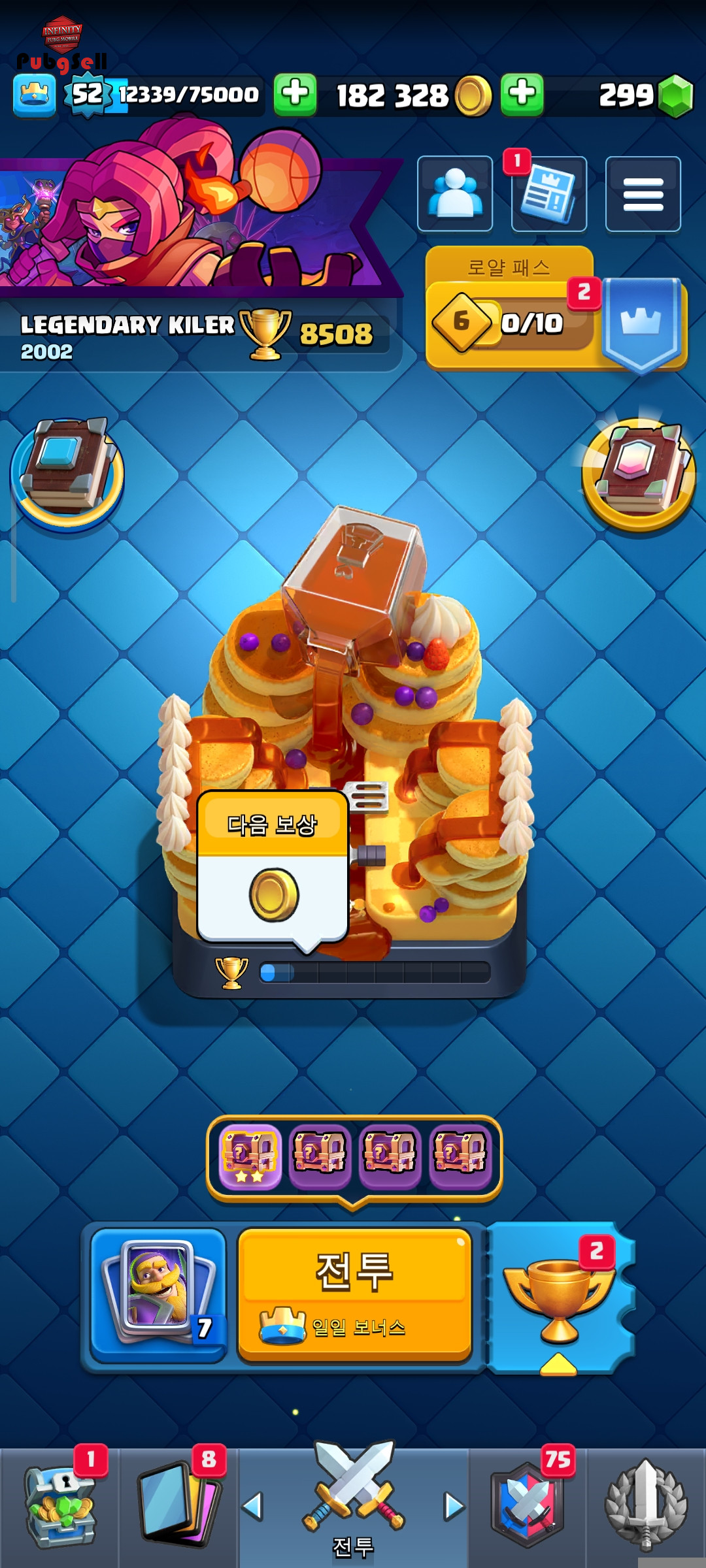
Task: Open the king level crown icon
Action: (34, 95)
